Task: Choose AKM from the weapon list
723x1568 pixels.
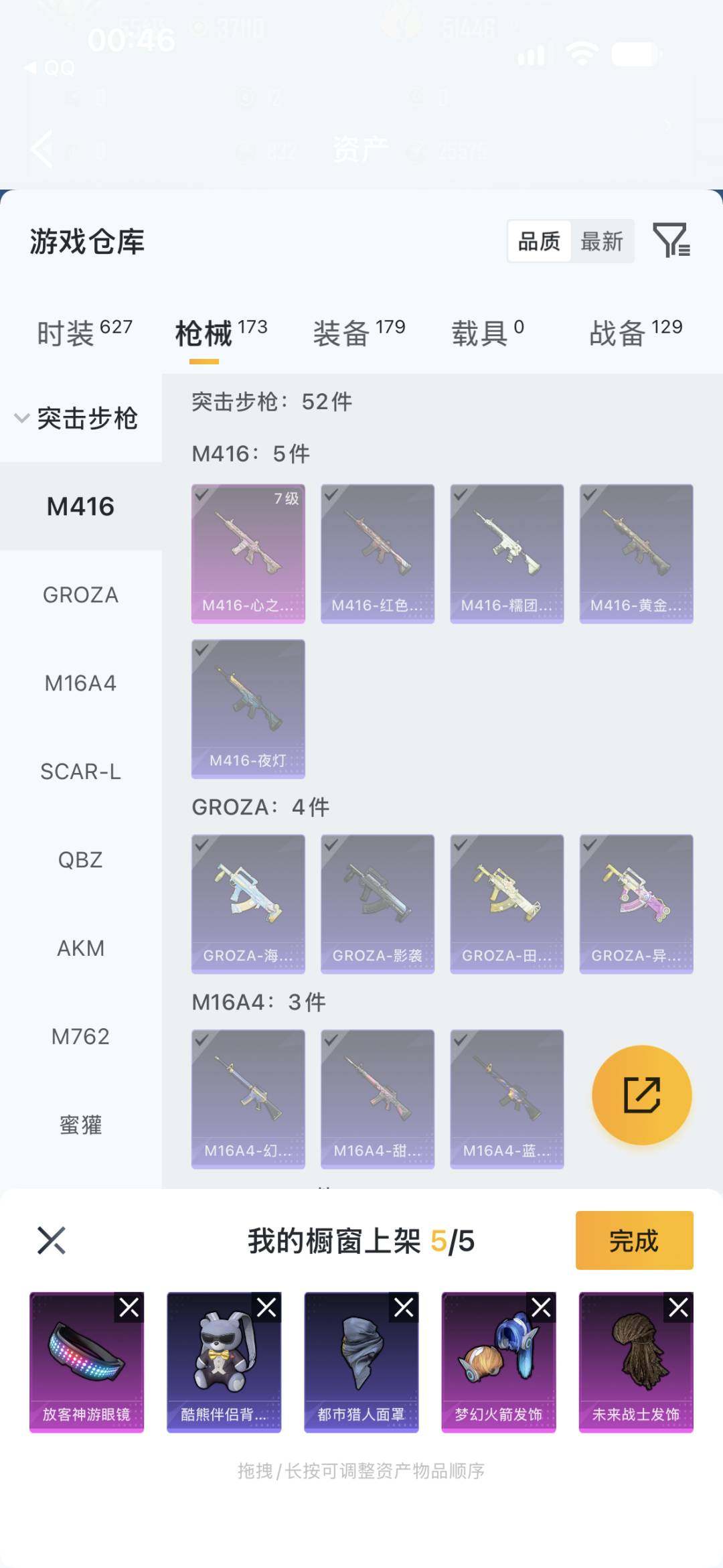Action: (x=81, y=948)
